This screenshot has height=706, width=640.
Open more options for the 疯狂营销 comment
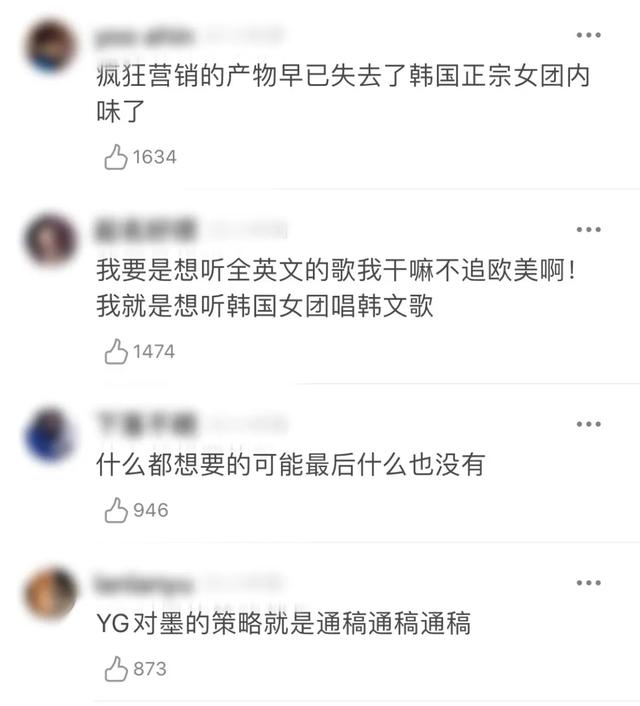click(x=589, y=36)
